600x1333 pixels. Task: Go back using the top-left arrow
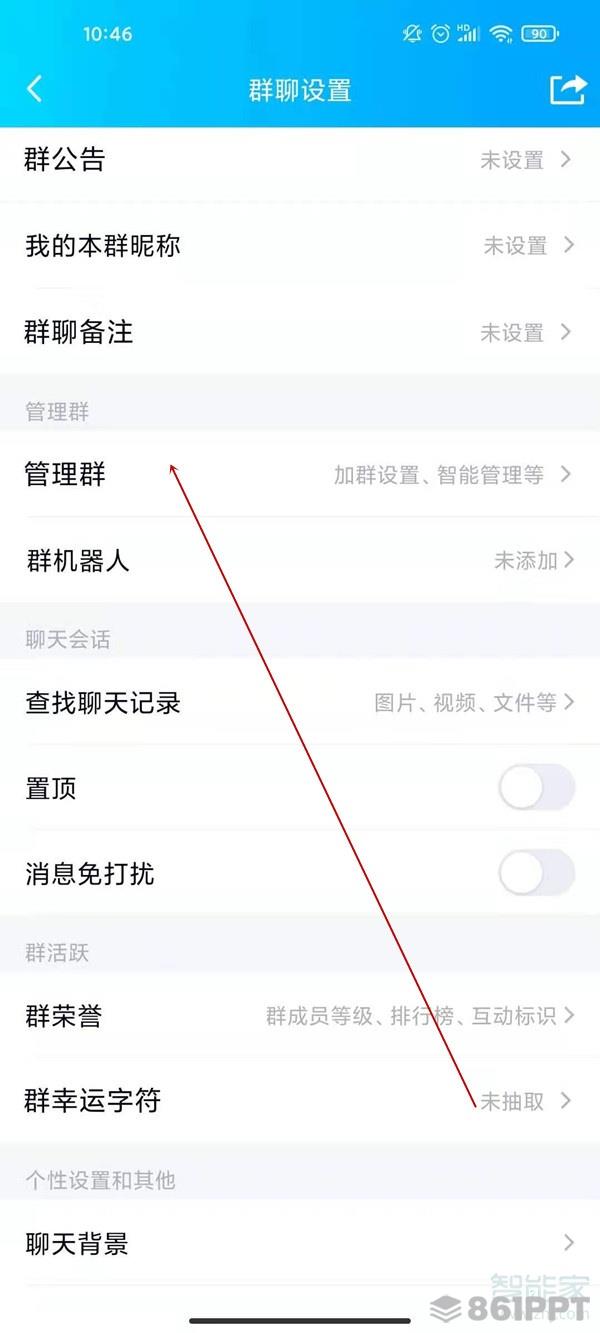pyautogui.click(x=35, y=89)
